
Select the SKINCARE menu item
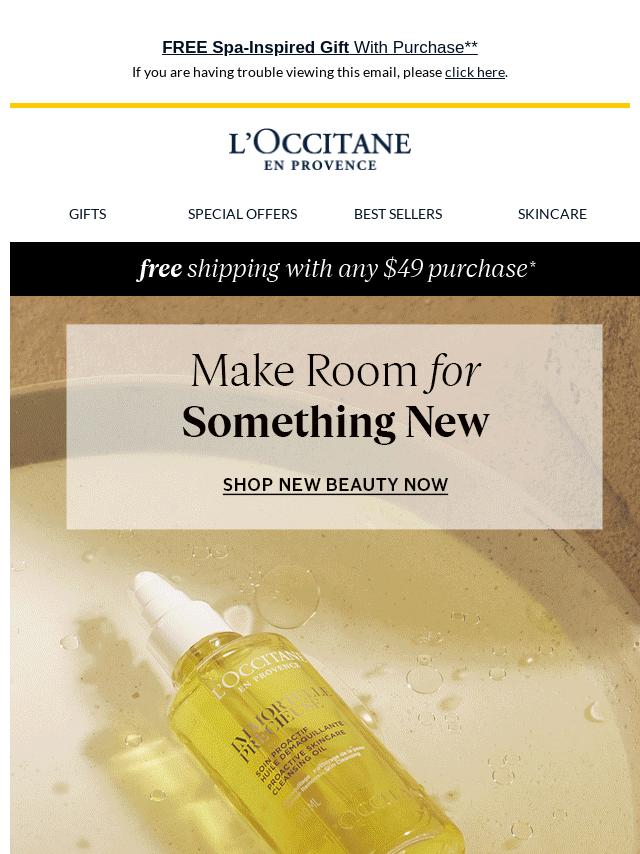tap(552, 214)
